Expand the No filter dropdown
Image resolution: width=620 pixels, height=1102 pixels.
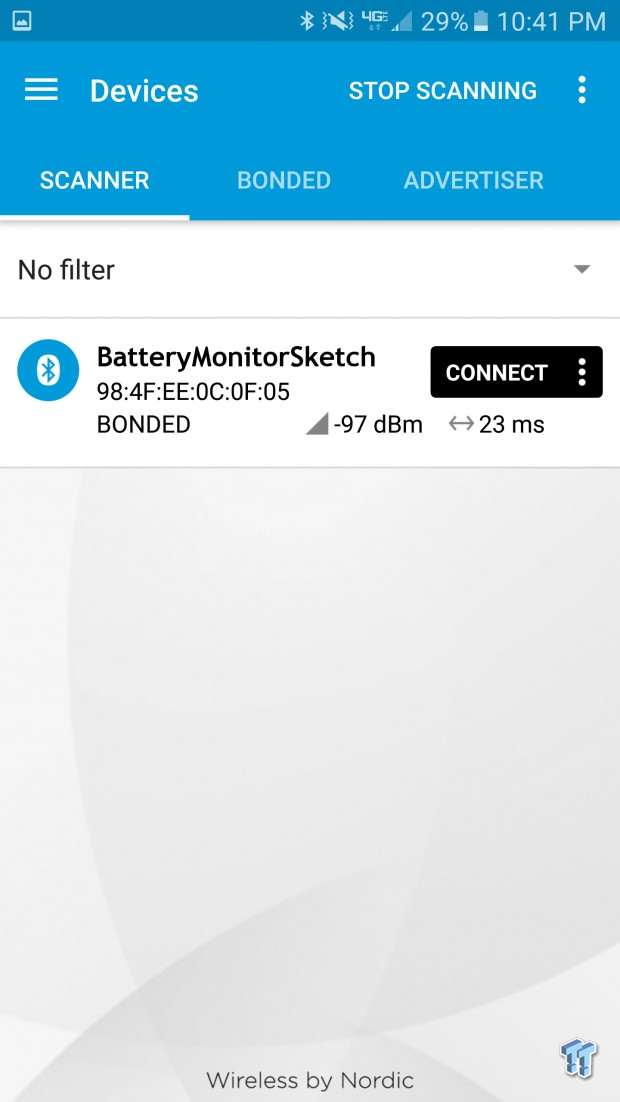pos(581,269)
